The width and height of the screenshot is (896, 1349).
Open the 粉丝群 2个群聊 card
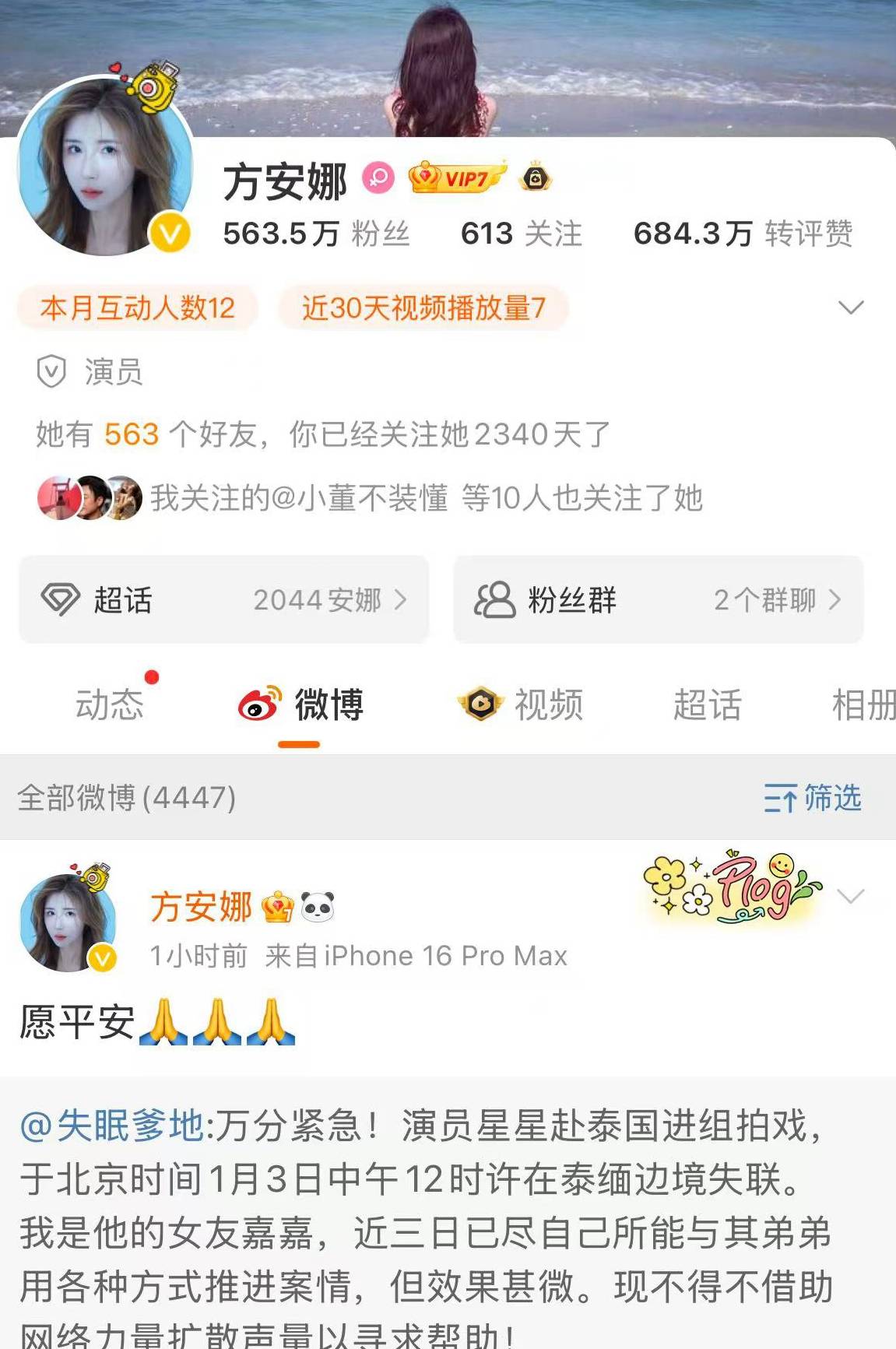(x=659, y=599)
